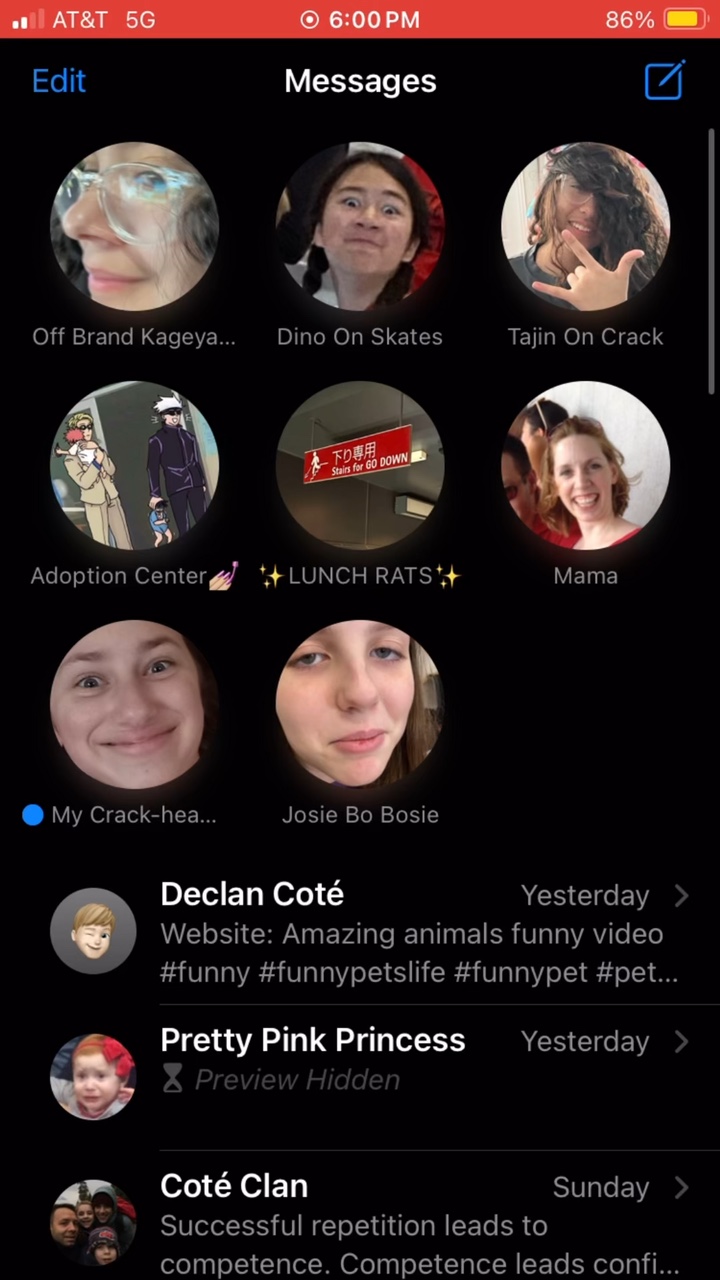Open pinned chat Tajin On Crack
Viewport: 720px width, 1280px height.
coord(585,226)
